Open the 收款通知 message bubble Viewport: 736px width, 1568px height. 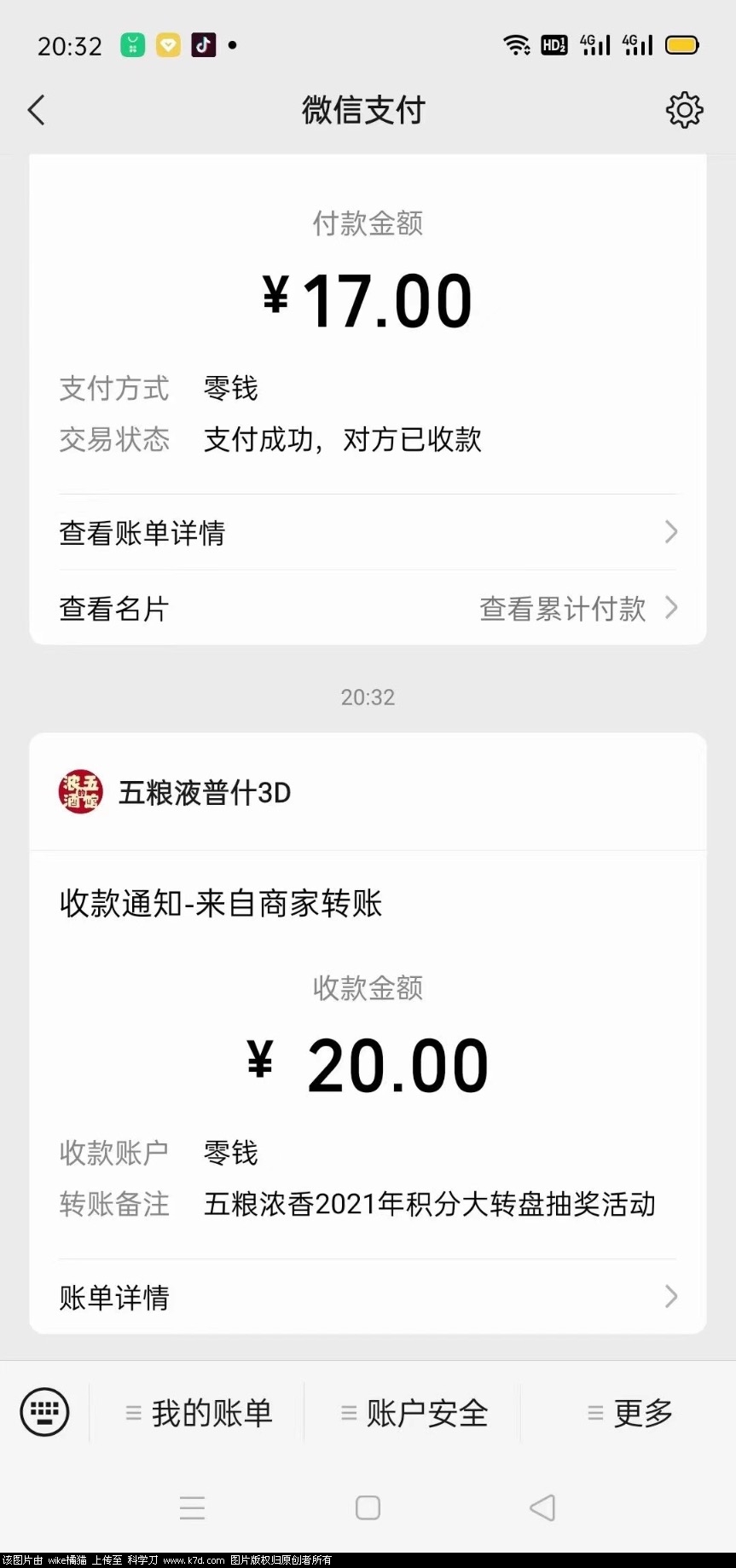(222, 903)
